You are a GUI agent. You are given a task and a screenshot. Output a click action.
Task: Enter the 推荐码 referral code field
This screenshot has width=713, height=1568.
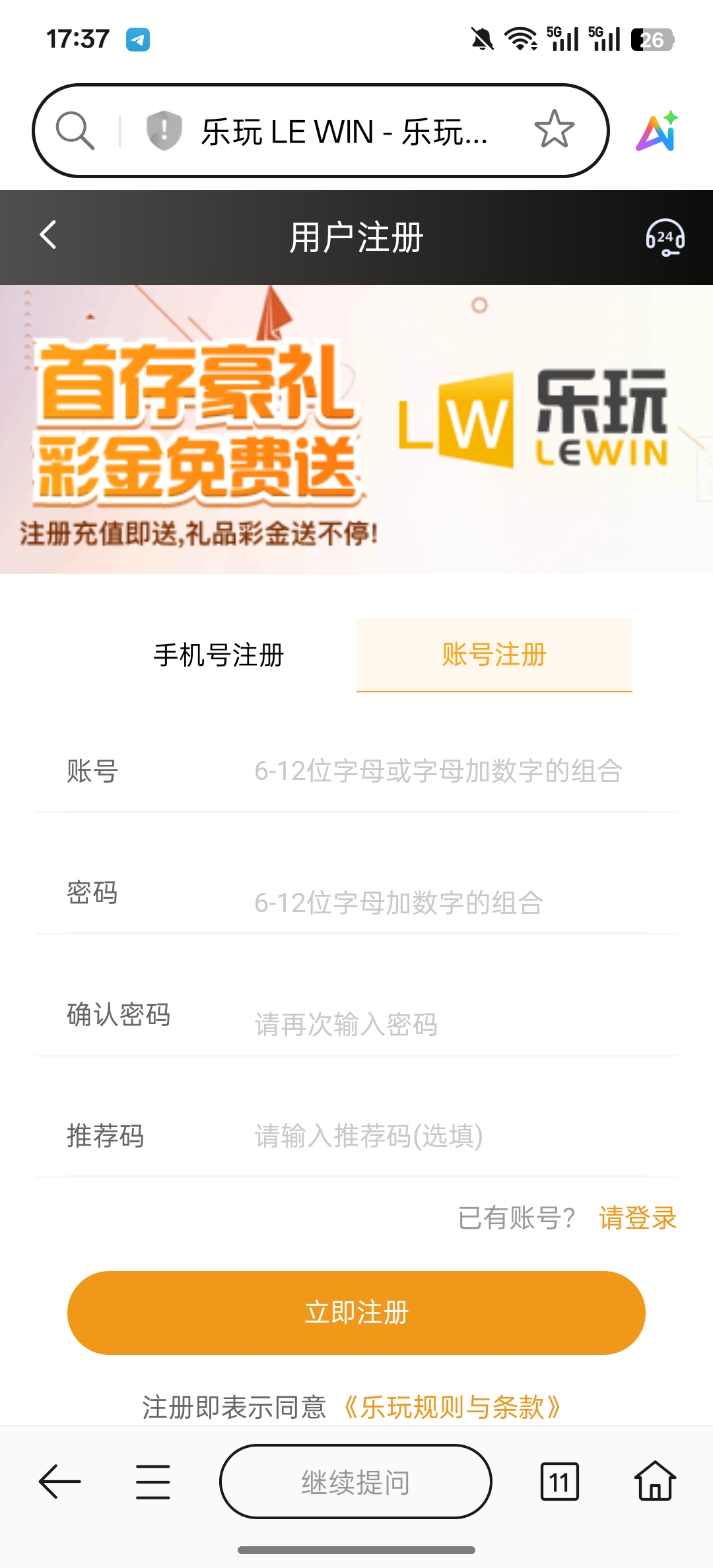point(438,1136)
